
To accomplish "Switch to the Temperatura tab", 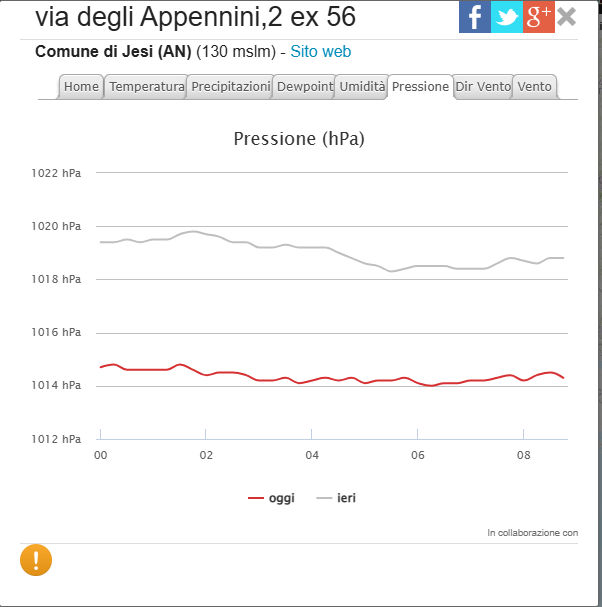I will pos(146,87).
